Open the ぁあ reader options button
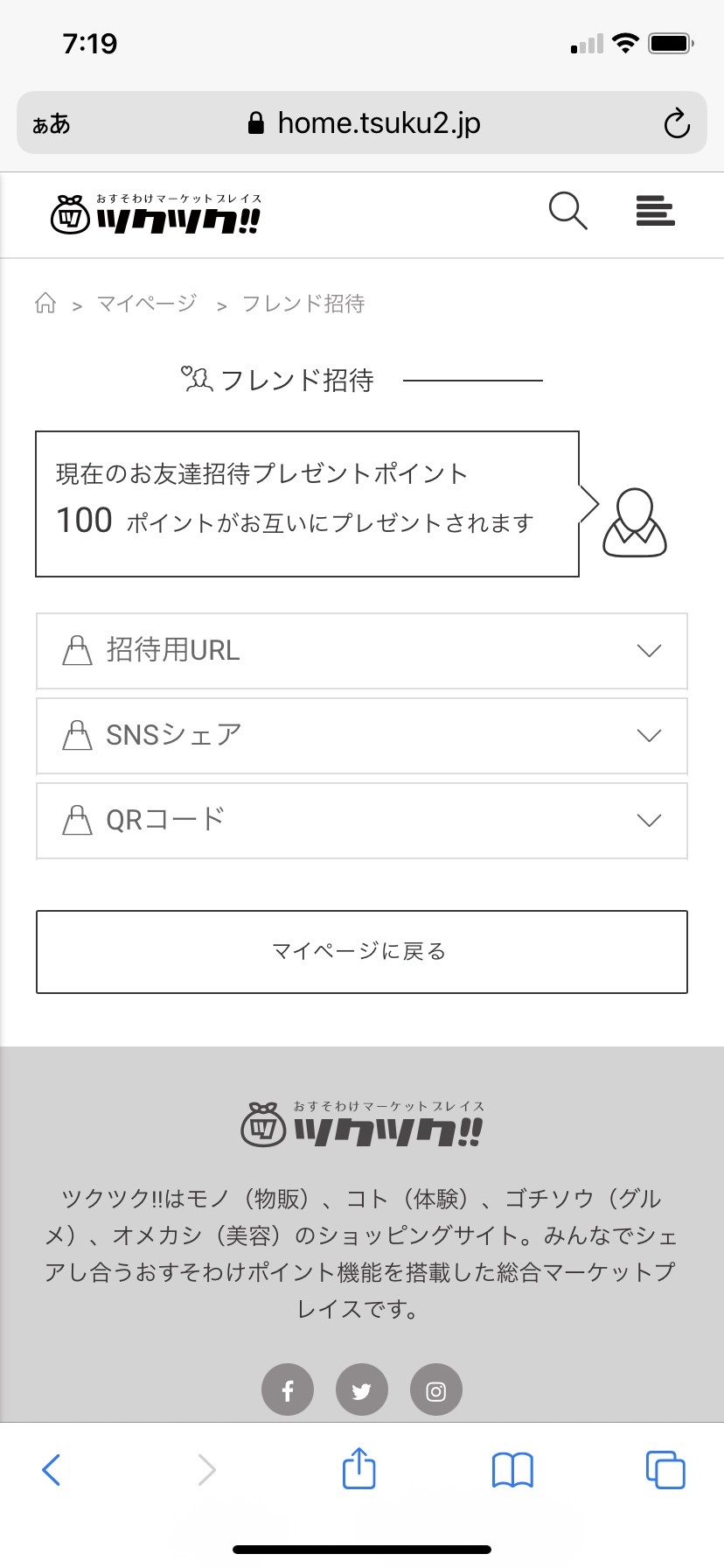 point(52,124)
